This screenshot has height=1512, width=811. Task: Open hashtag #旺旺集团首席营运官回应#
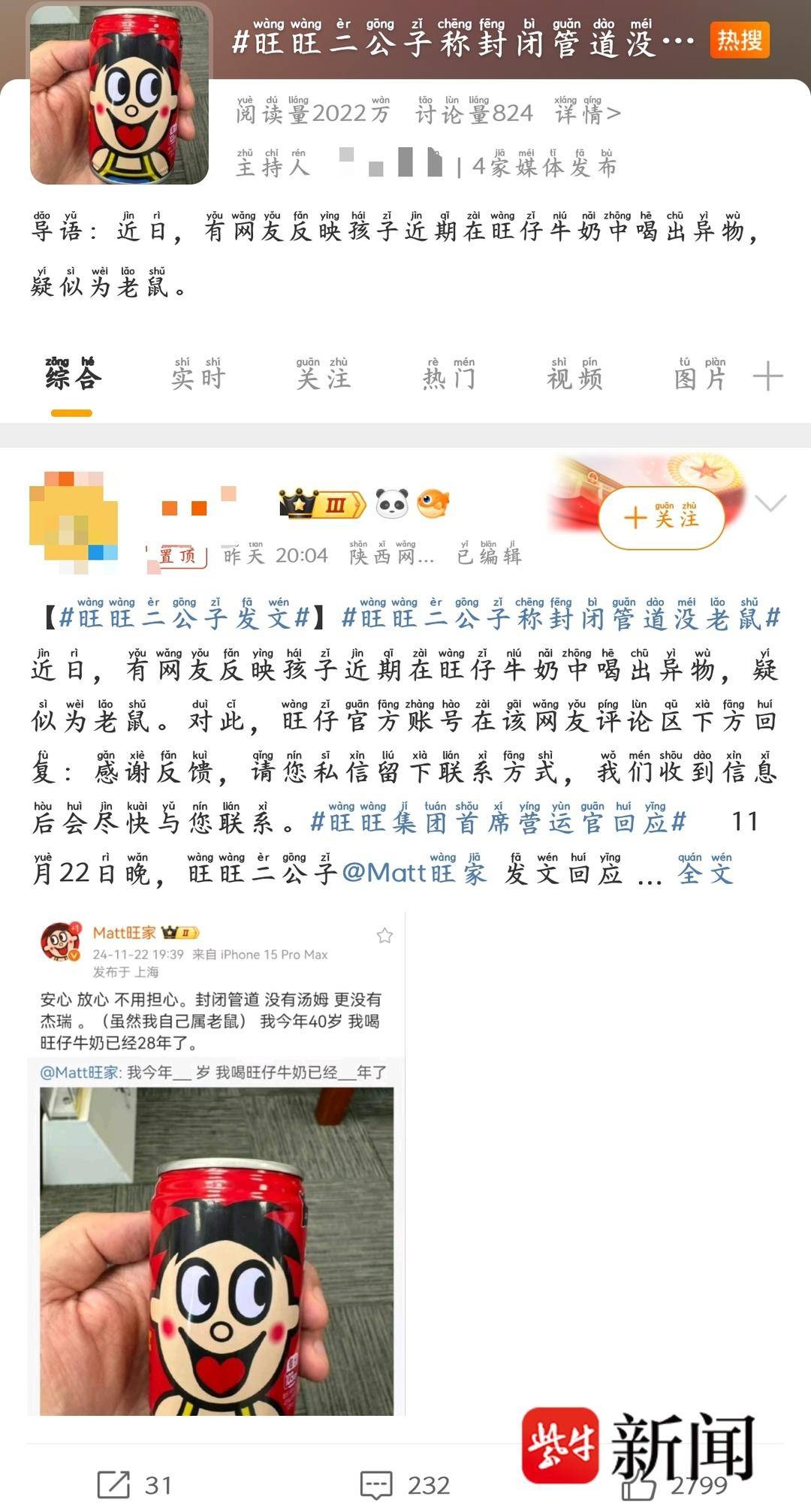[x=498, y=822]
